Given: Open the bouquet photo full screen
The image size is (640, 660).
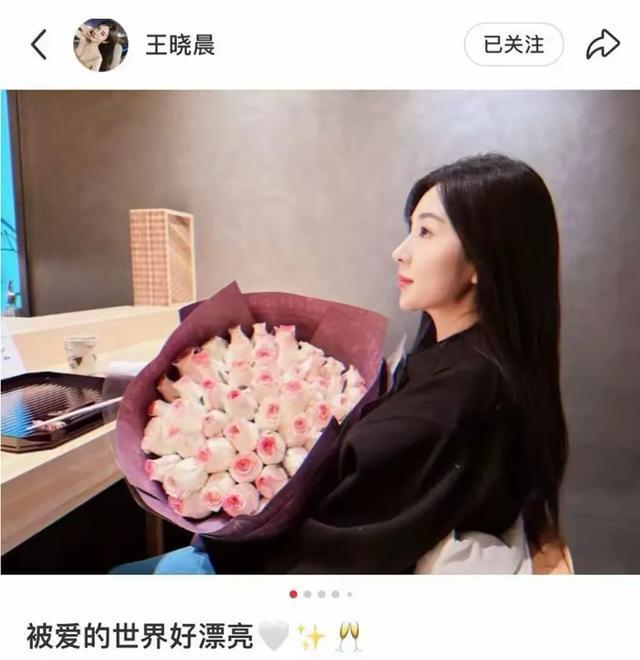Looking at the screenshot, I should click(320, 332).
